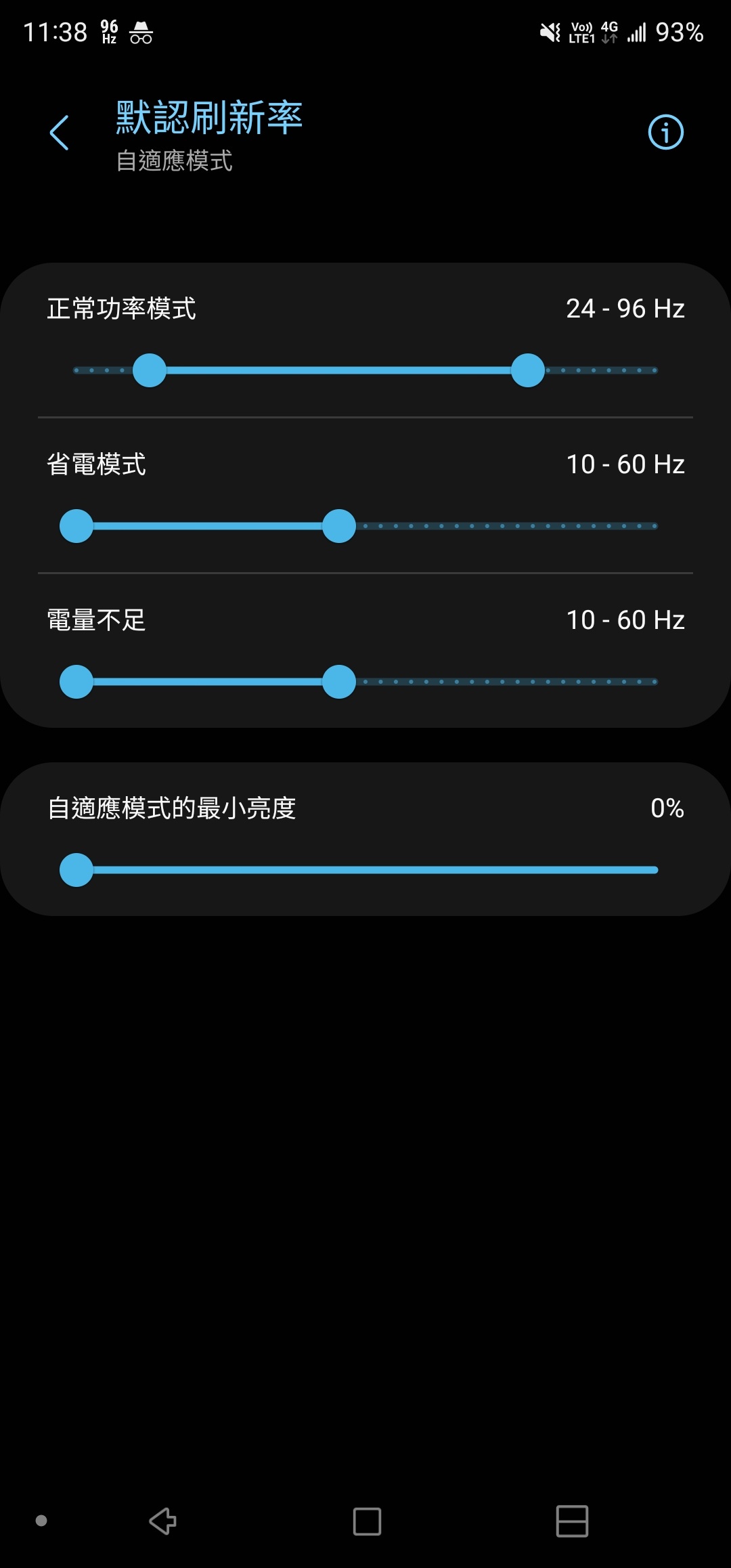Tap the system back navigation button
The height and width of the screenshot is (1568, 731).
(163, 1521)
